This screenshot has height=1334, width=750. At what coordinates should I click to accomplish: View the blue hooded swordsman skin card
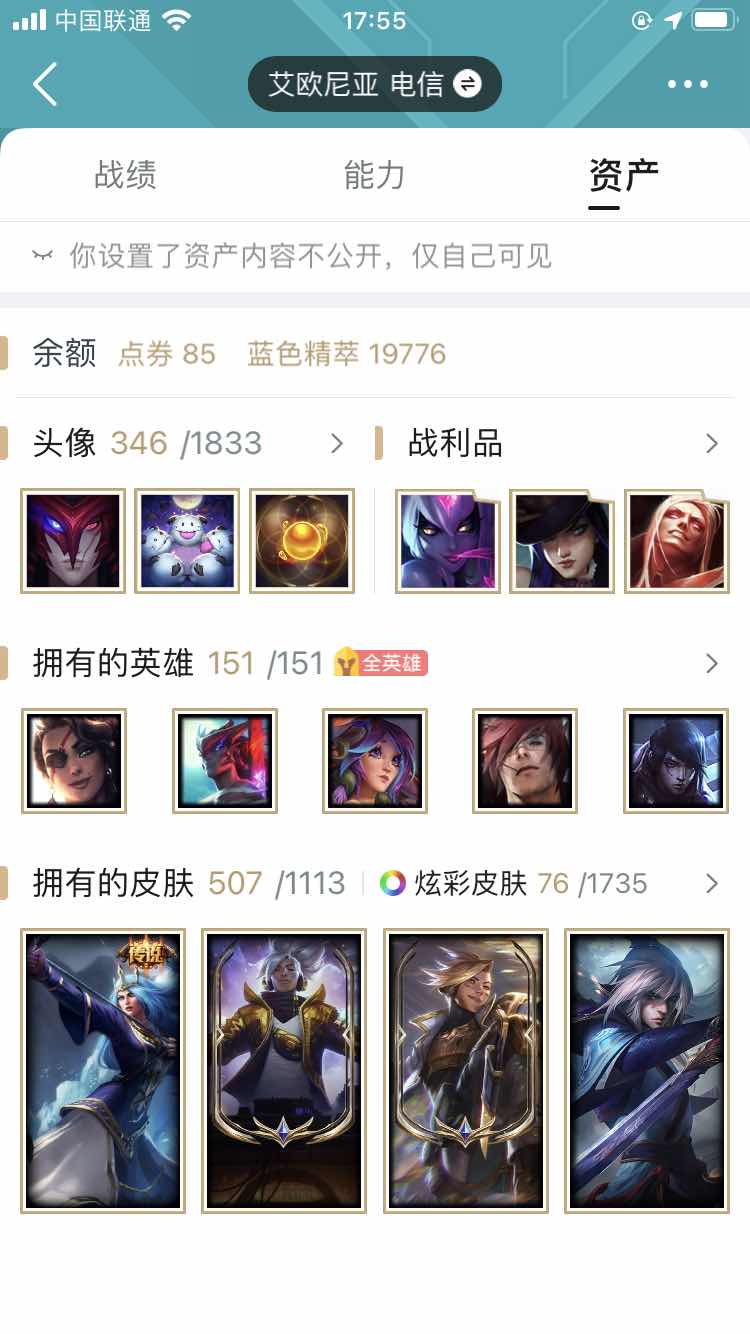tap(647, 1071)
